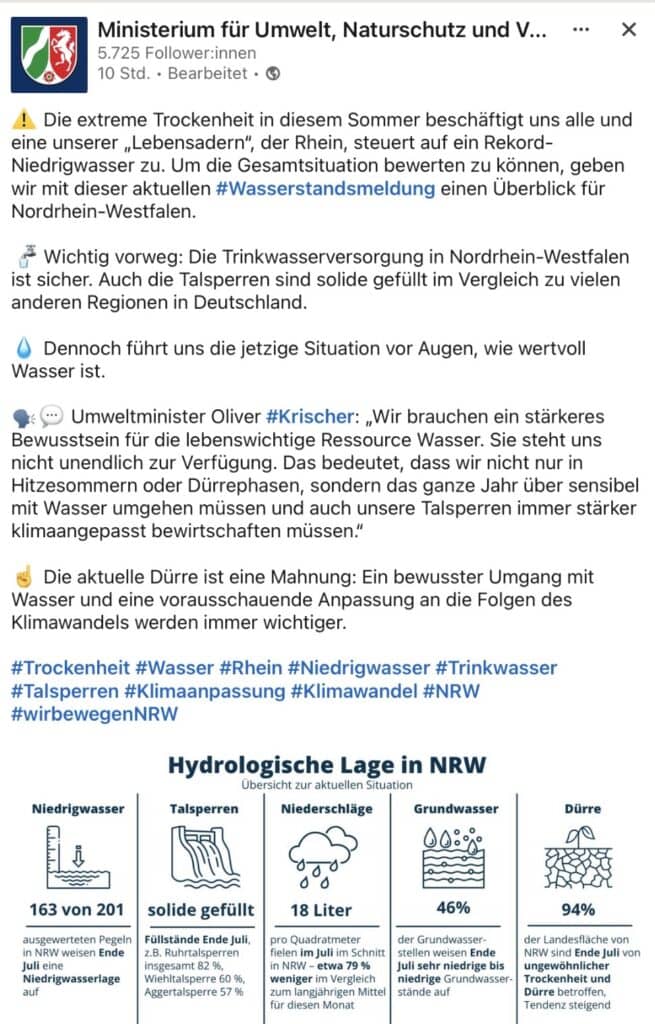Open the #Wasserstandsmeldung hashtag
Image resolution: width=655 pixels, height=1024 pixels.
(x=325, y=189)
